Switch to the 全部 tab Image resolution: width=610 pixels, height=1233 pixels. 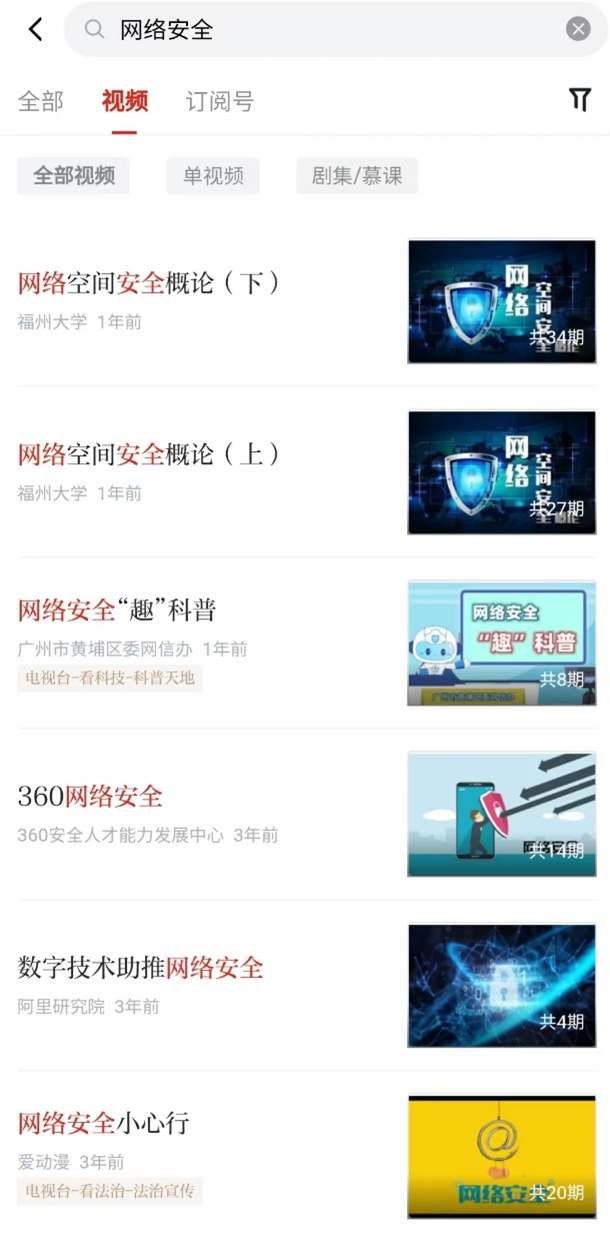(x=41, y=101)
